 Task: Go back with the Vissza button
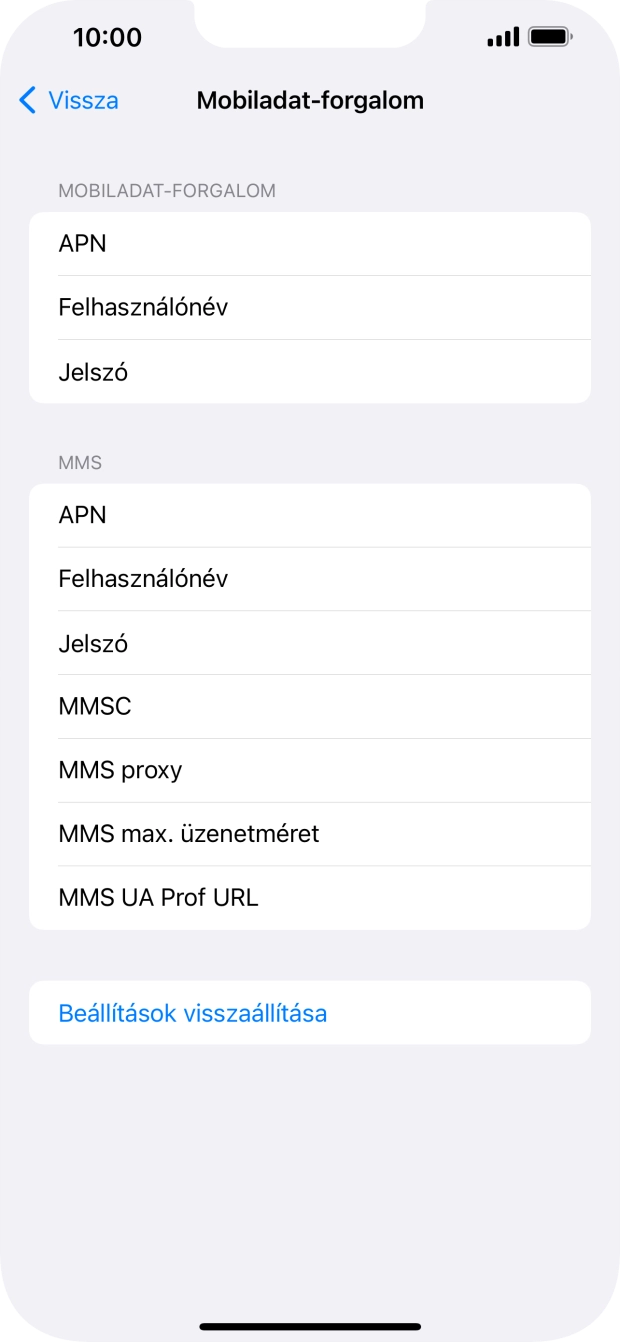tap(68, 100)
